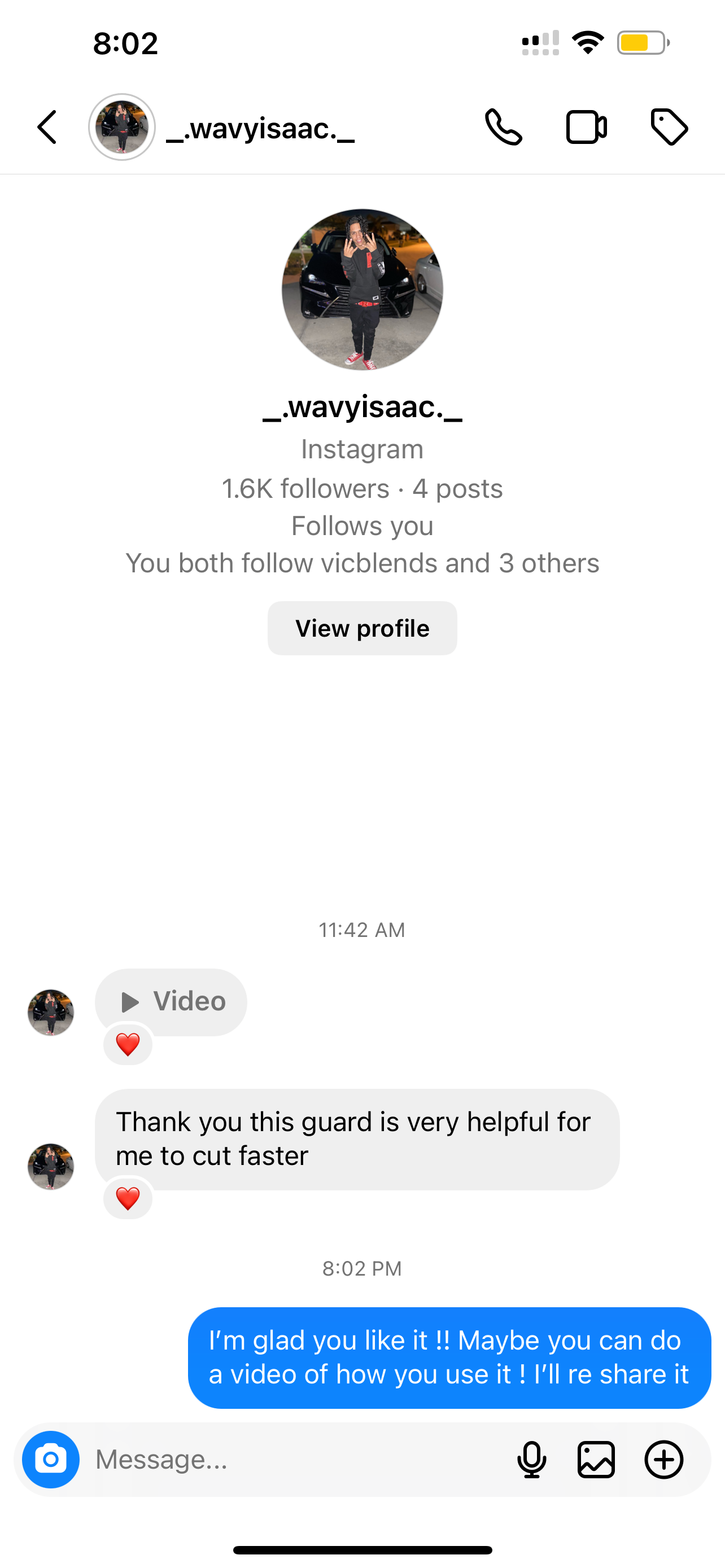This screenshot has width=725, height=1568.
Task: Tap the heart reaction under the Video message
Action: [x=128, y=1045]
